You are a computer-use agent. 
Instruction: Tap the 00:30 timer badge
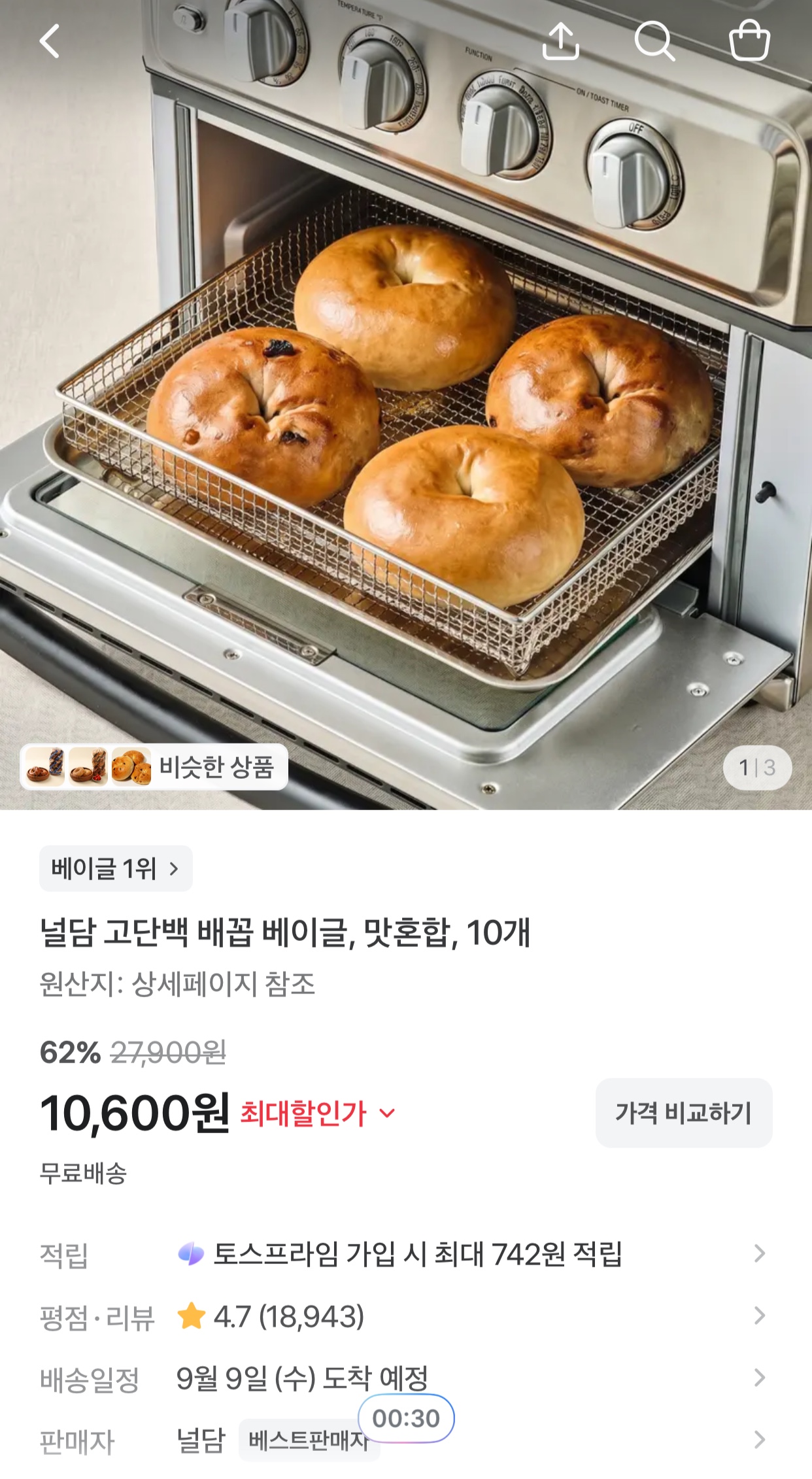pyautogui.click(x=406, y=1418)
